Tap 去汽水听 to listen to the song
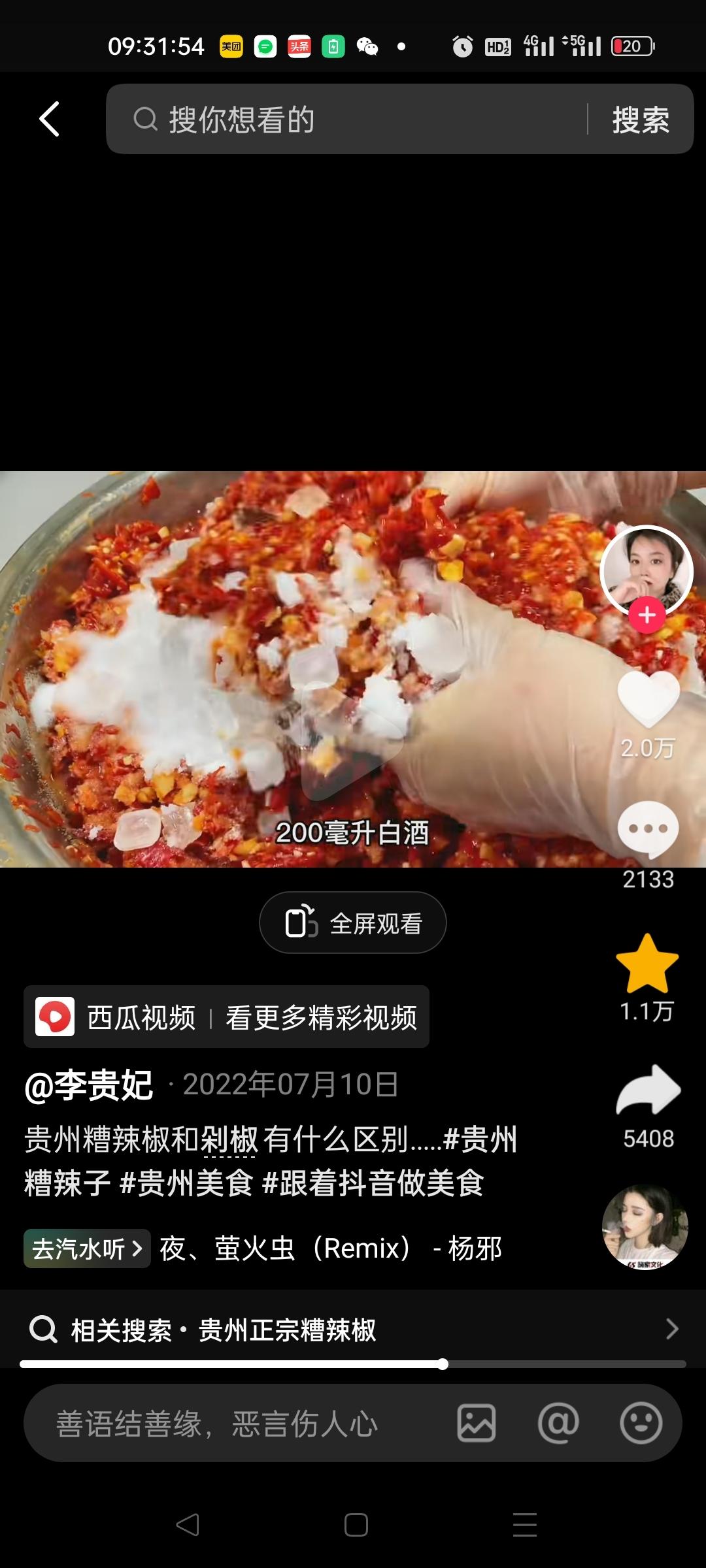The image size is (706, 1568). [87, 1249]
